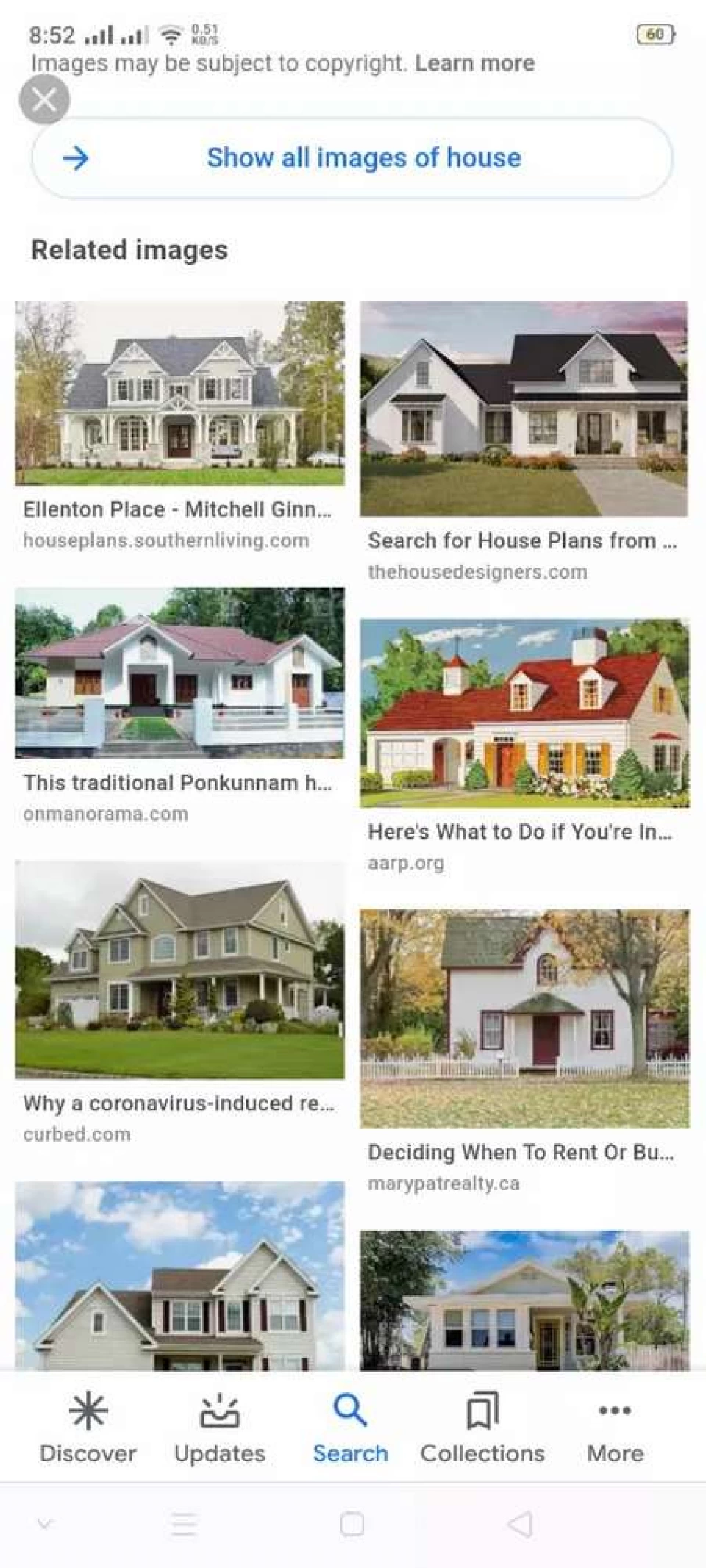The height and width of the screenshot is (1568, 706).
Task: Open the Learn more copyright link
Action: 474,63
